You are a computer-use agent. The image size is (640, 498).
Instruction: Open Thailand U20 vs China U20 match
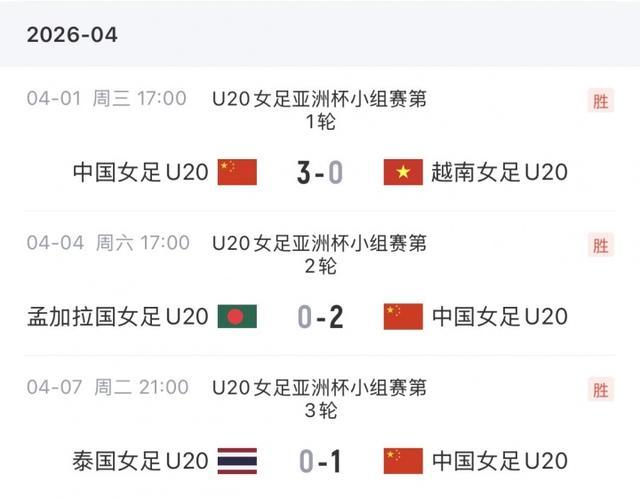(x=320, y=461)
